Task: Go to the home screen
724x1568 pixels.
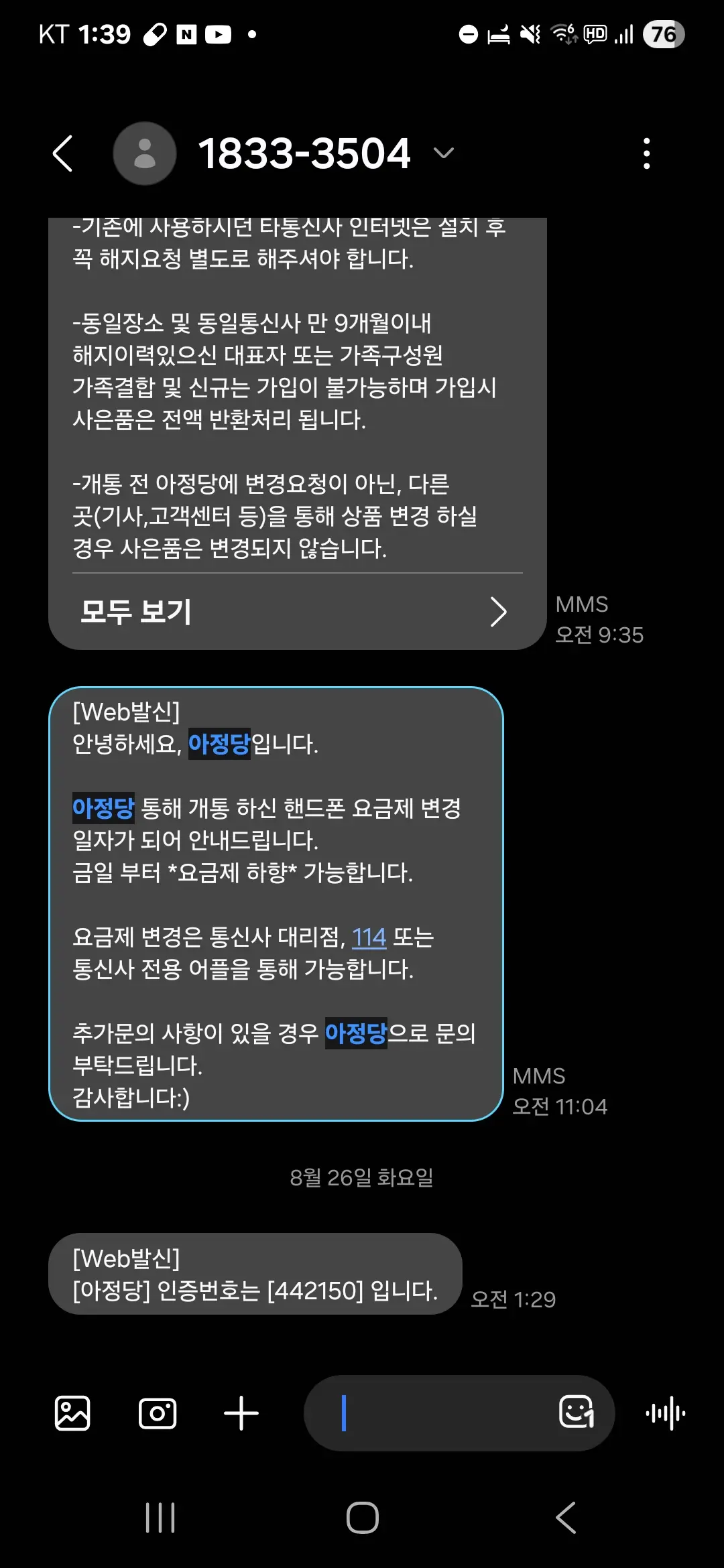Action: click(x=363, y=1518)
